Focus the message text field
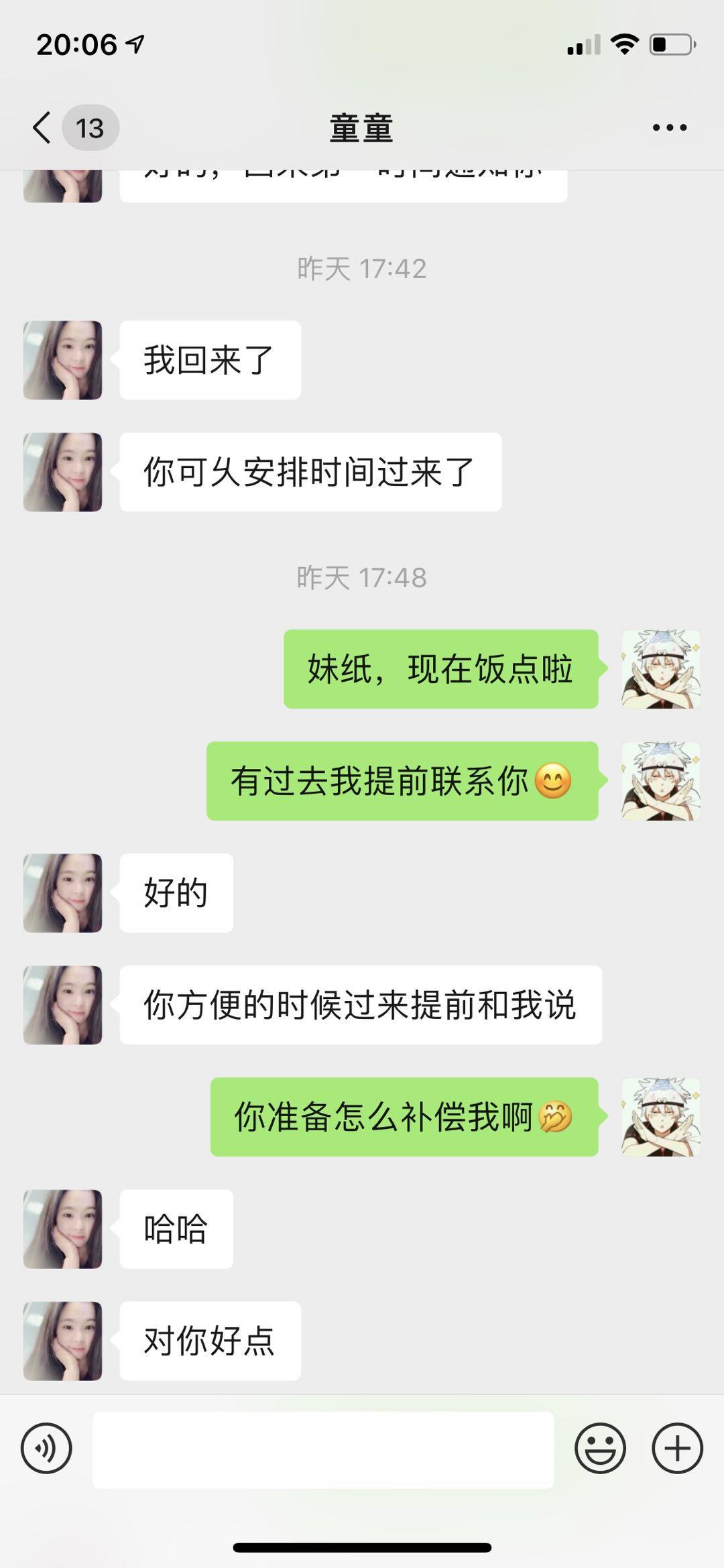This screenshot has height=1568, width=724. pos(323,1449)
